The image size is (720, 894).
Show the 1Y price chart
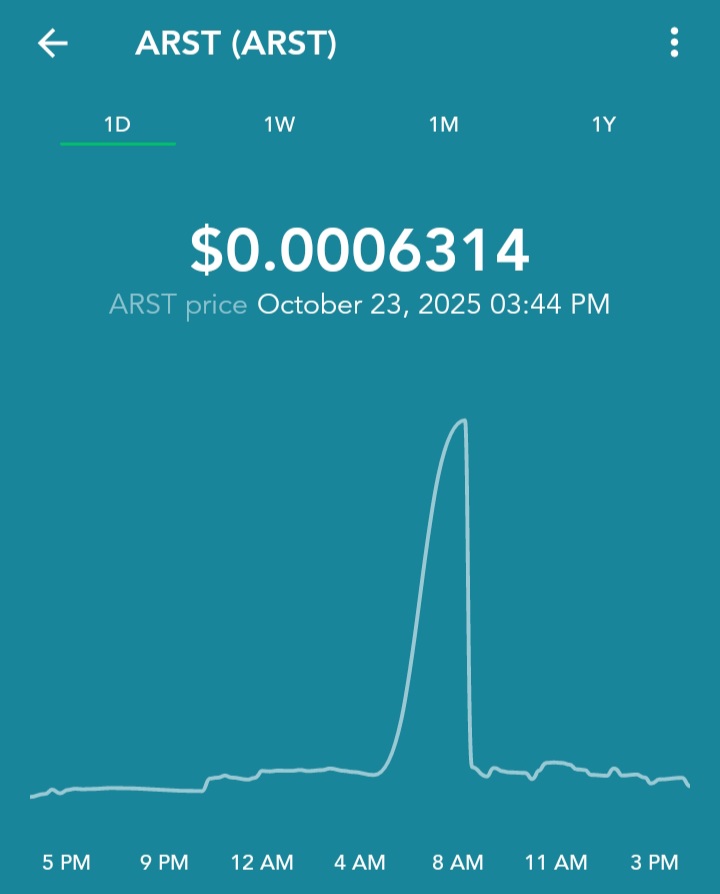pyautogui.click(x=604, y=125)
